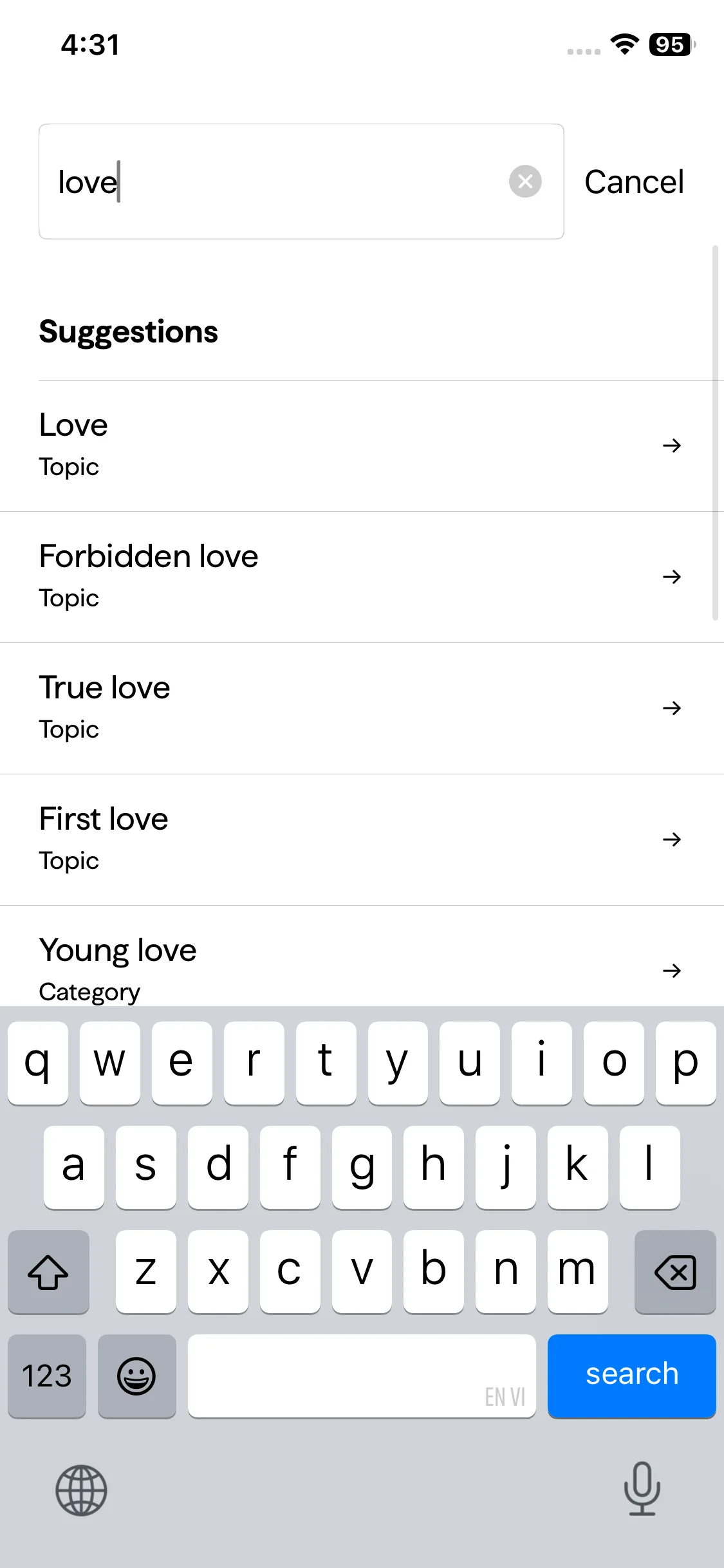Open the Young love category

(360, 966)
